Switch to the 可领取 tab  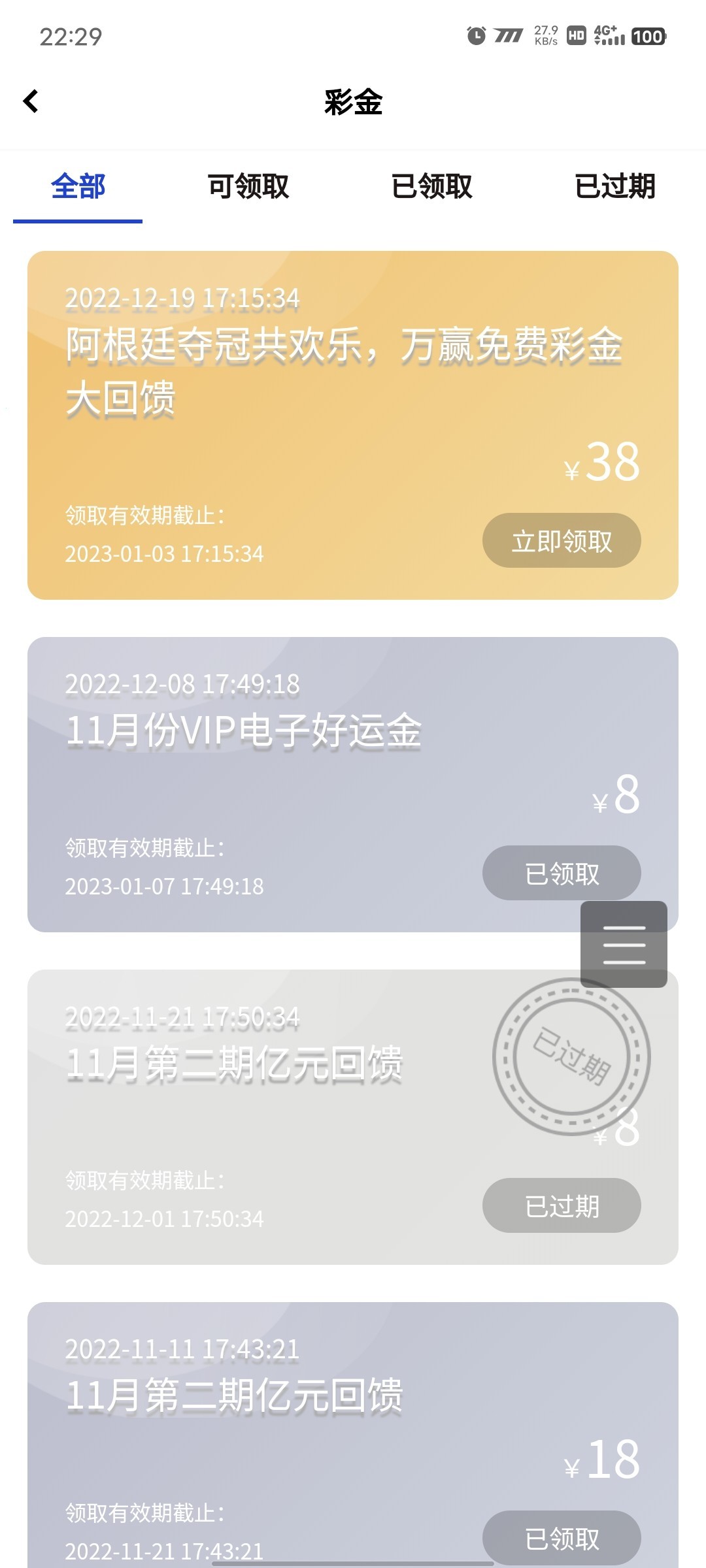tap(248, 187)
